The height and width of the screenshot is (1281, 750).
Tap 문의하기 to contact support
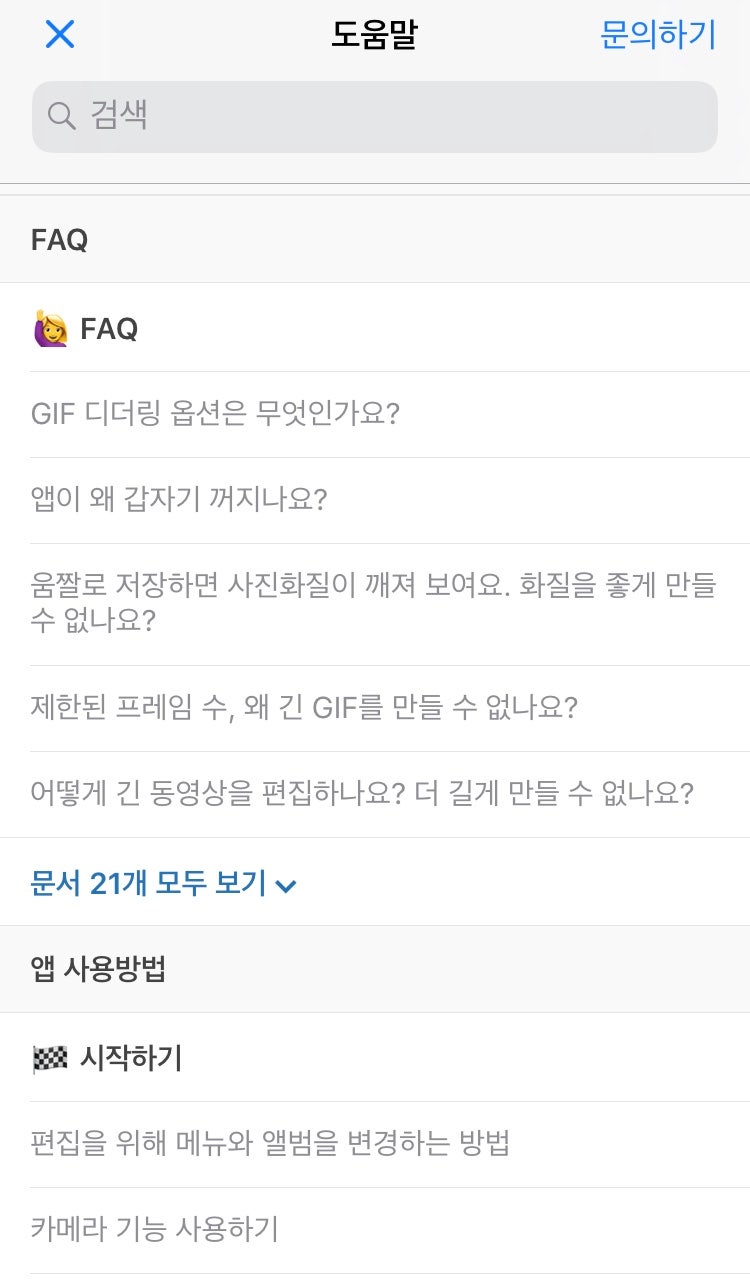click(x=658, y=35)
